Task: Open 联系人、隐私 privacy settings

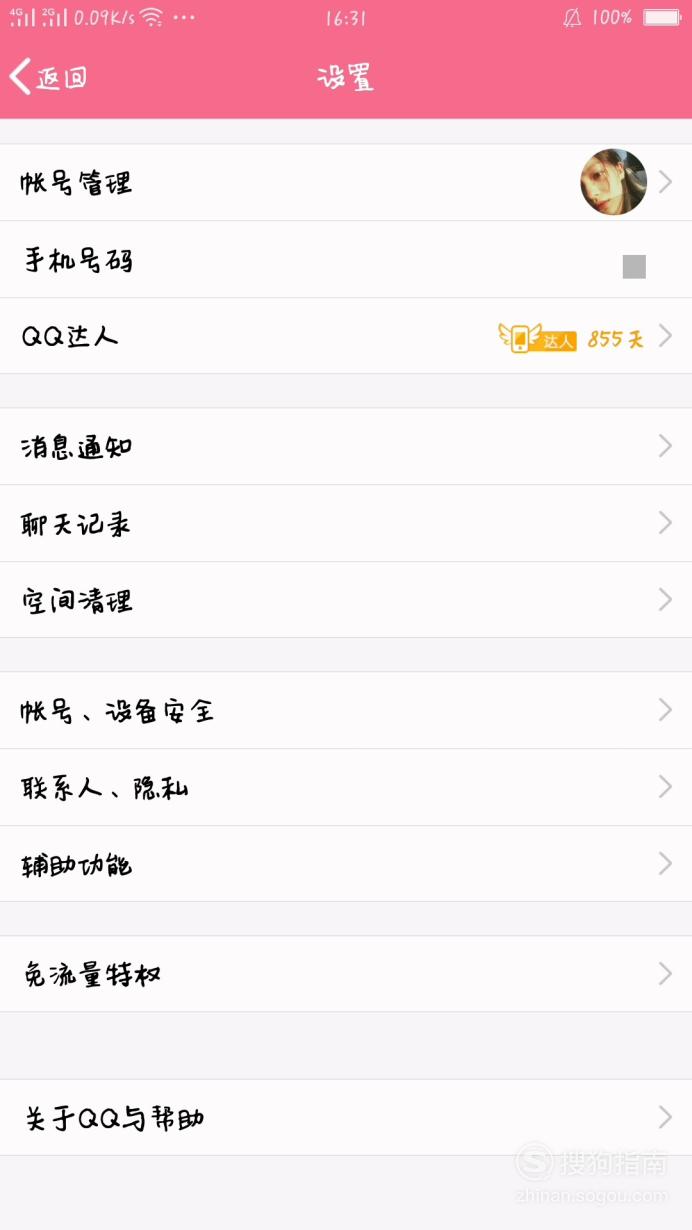Action: tap(346, 787)
